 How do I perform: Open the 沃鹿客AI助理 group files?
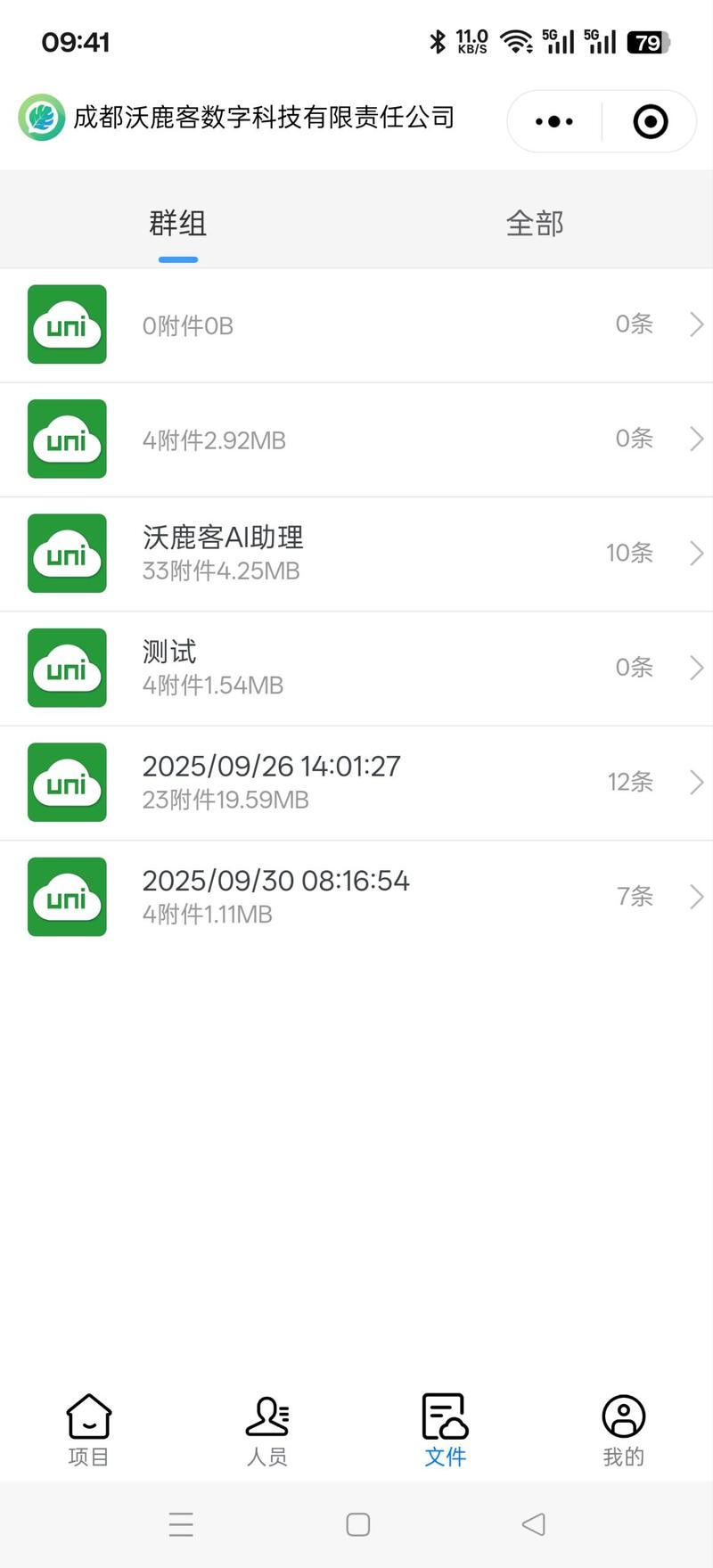356,554
